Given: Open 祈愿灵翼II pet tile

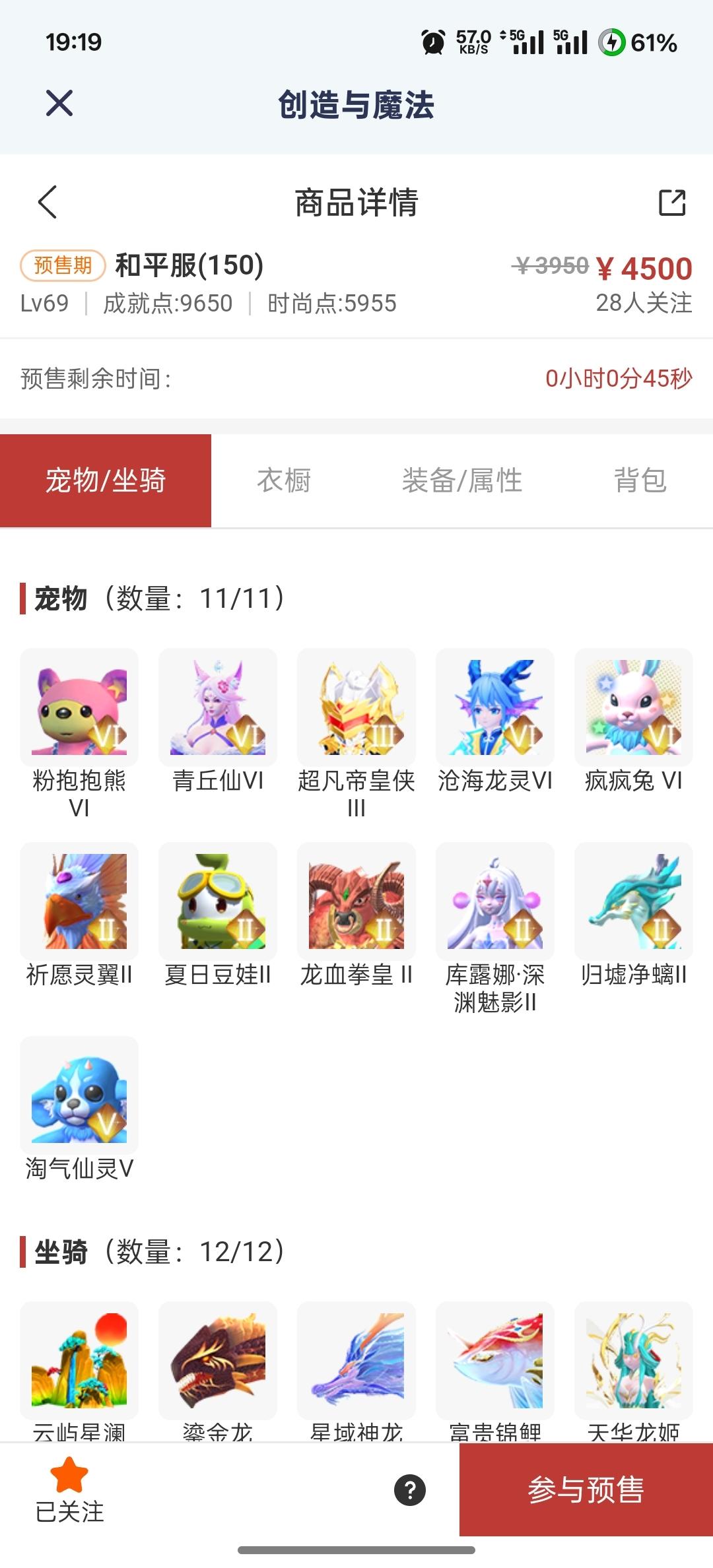Looking at the screenshot, I should [x=79, y=901].
